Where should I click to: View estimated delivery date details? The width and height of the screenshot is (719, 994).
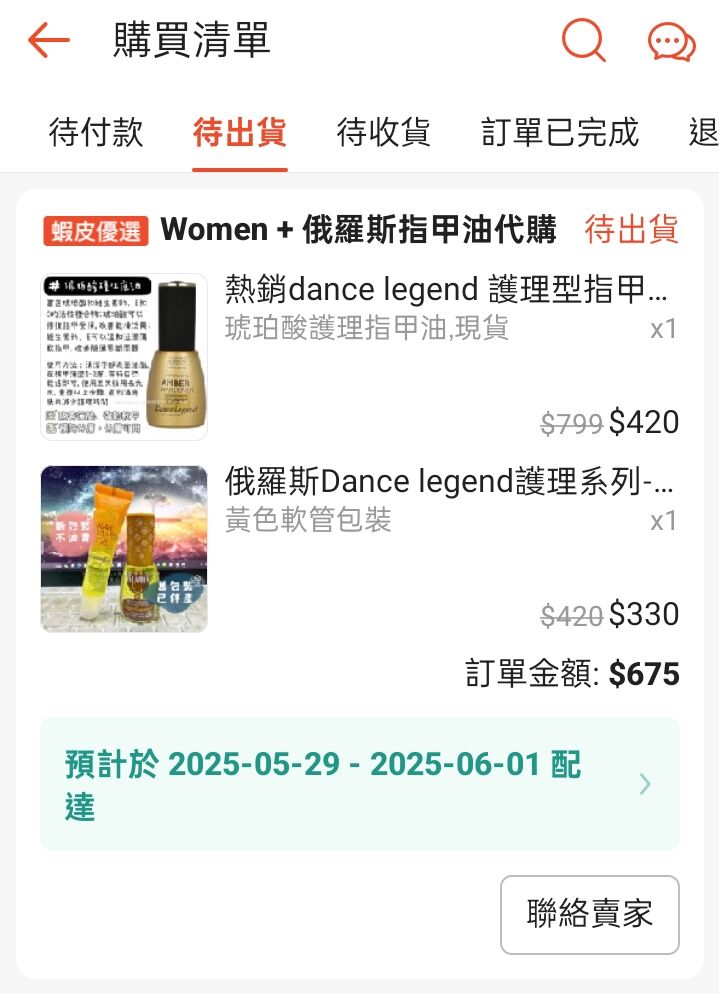click(359, 784)
